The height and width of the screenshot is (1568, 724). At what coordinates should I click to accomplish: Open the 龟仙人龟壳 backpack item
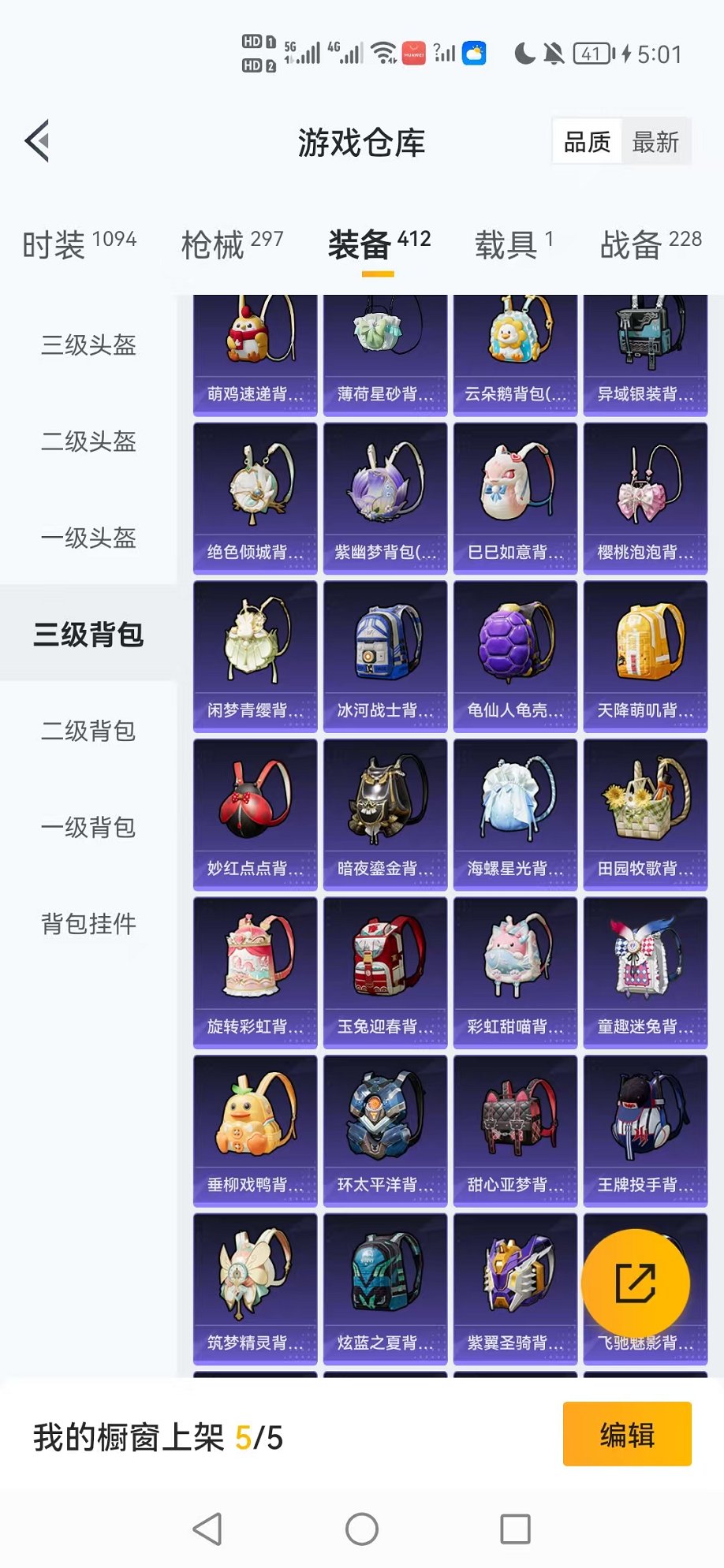pyautogui.click(x=515, y=656)
